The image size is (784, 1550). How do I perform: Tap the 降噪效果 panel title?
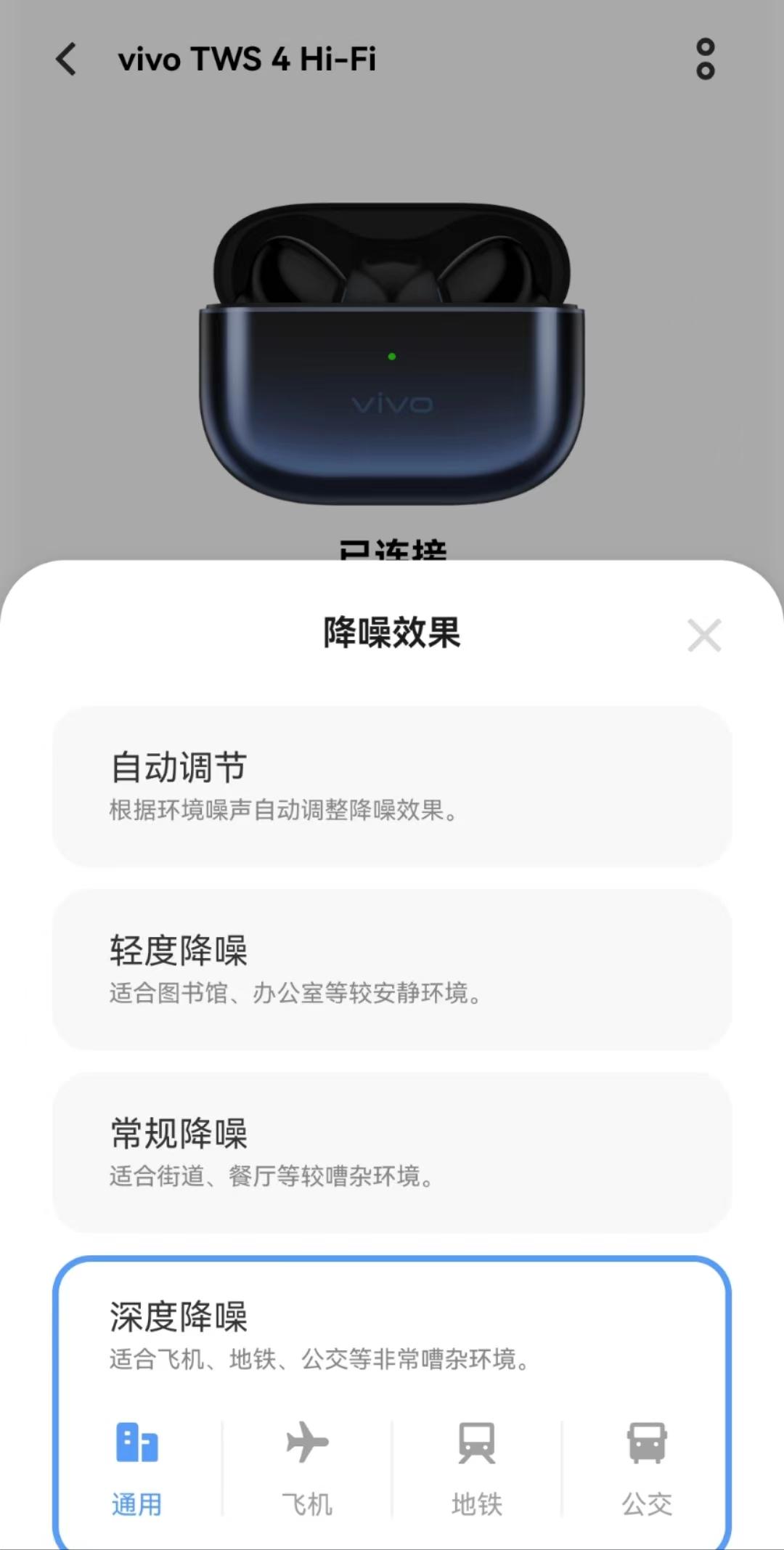coord(392,633)
